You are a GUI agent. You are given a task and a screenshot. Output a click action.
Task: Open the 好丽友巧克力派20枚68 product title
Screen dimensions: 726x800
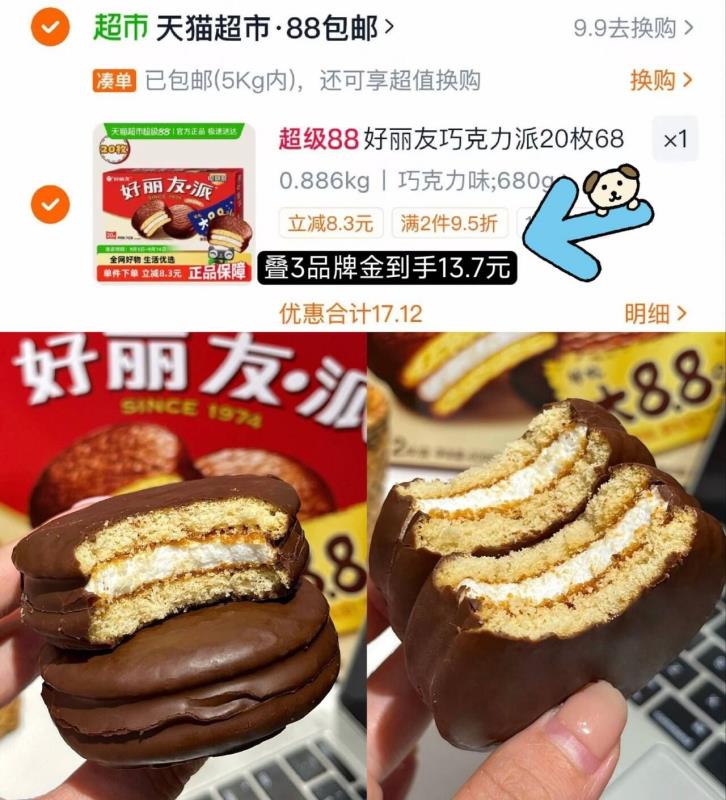485,140
